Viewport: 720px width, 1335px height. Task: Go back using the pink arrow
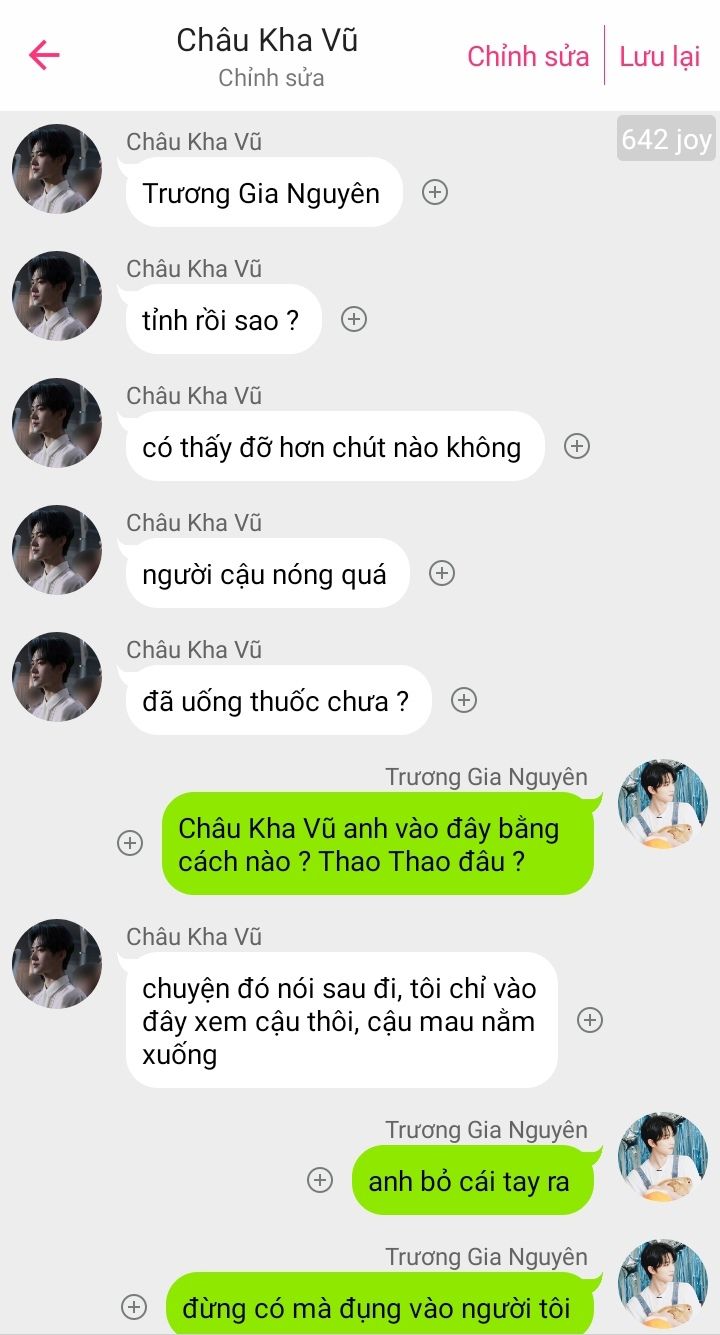pos(44,55)
